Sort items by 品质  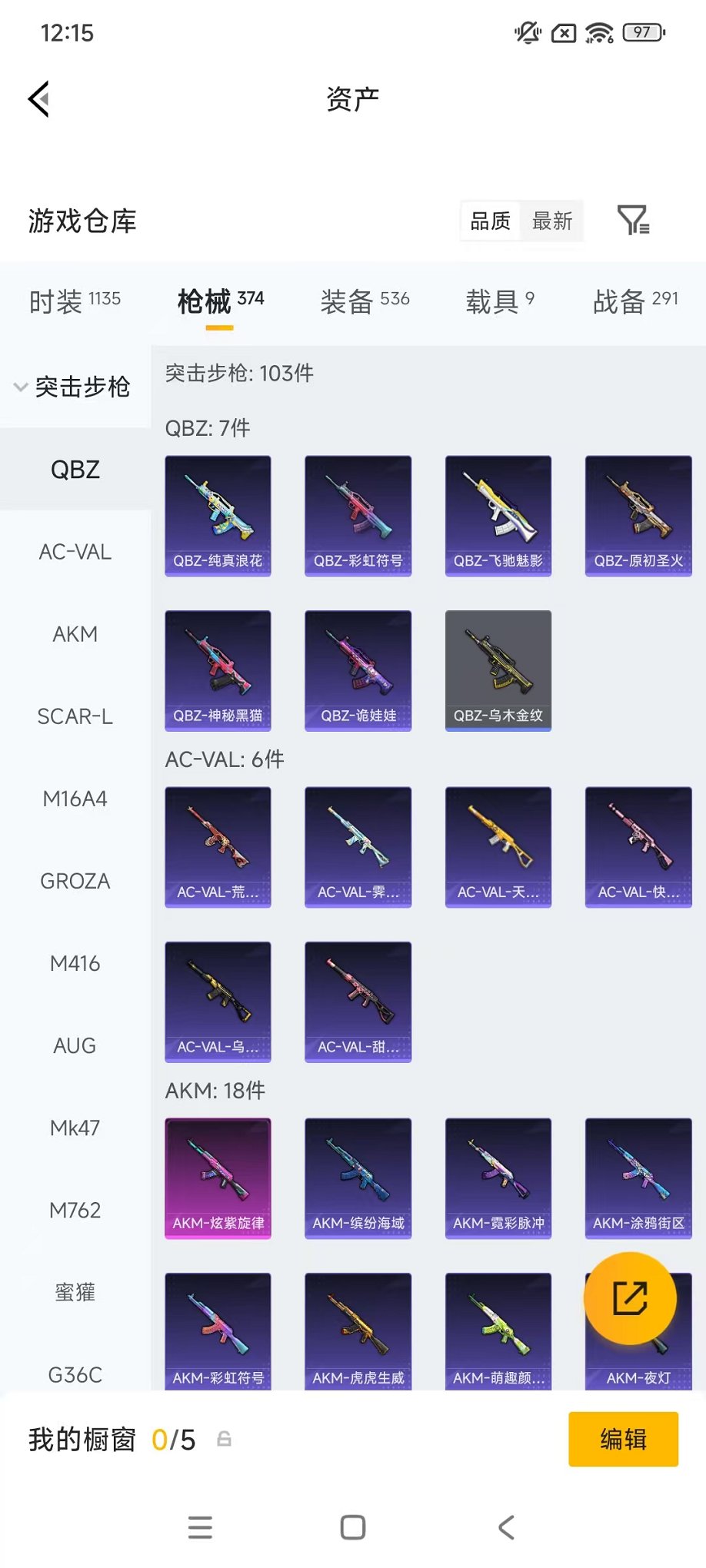click(491, 221)
